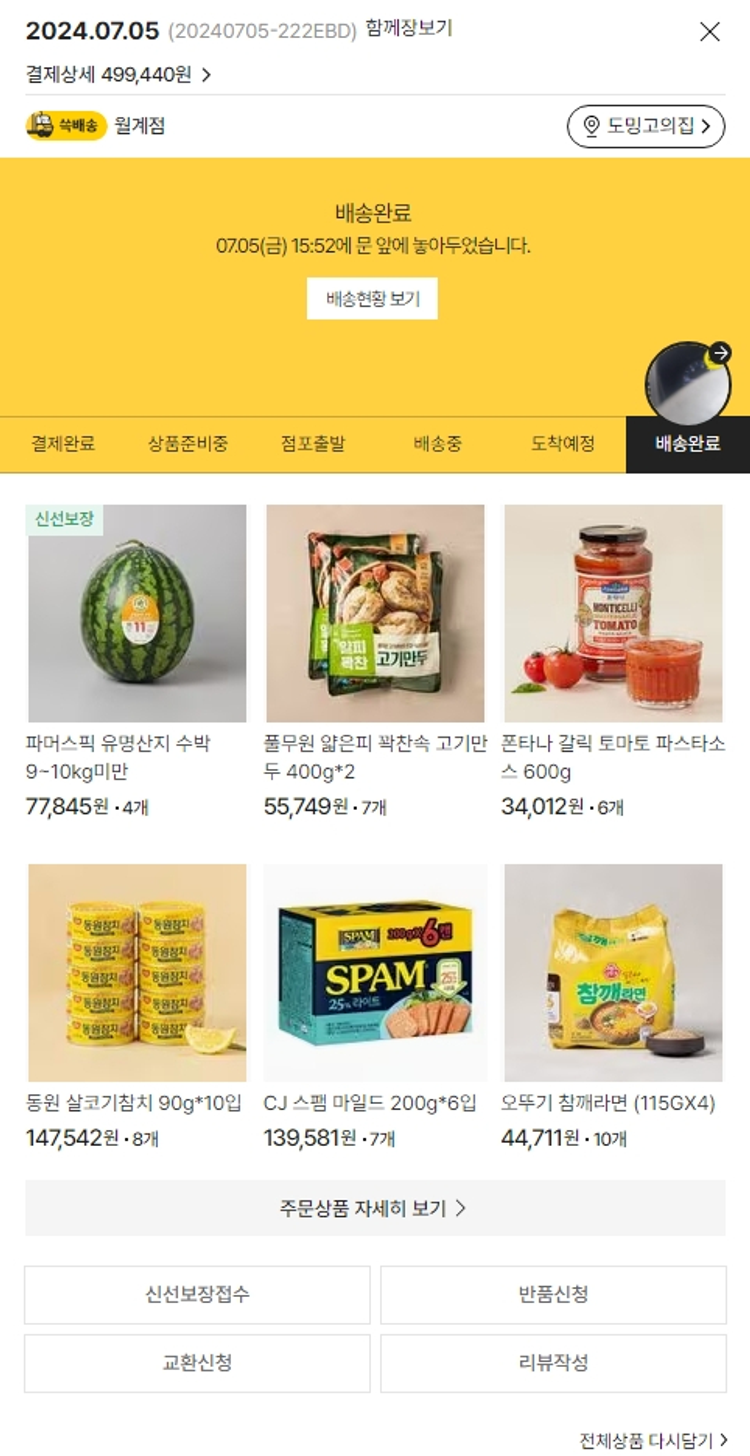The height and width of the screenshot is (1456, 750).
Task: Open the 오뚜기 참깨라면 product
Action: [x=613, y=972]
